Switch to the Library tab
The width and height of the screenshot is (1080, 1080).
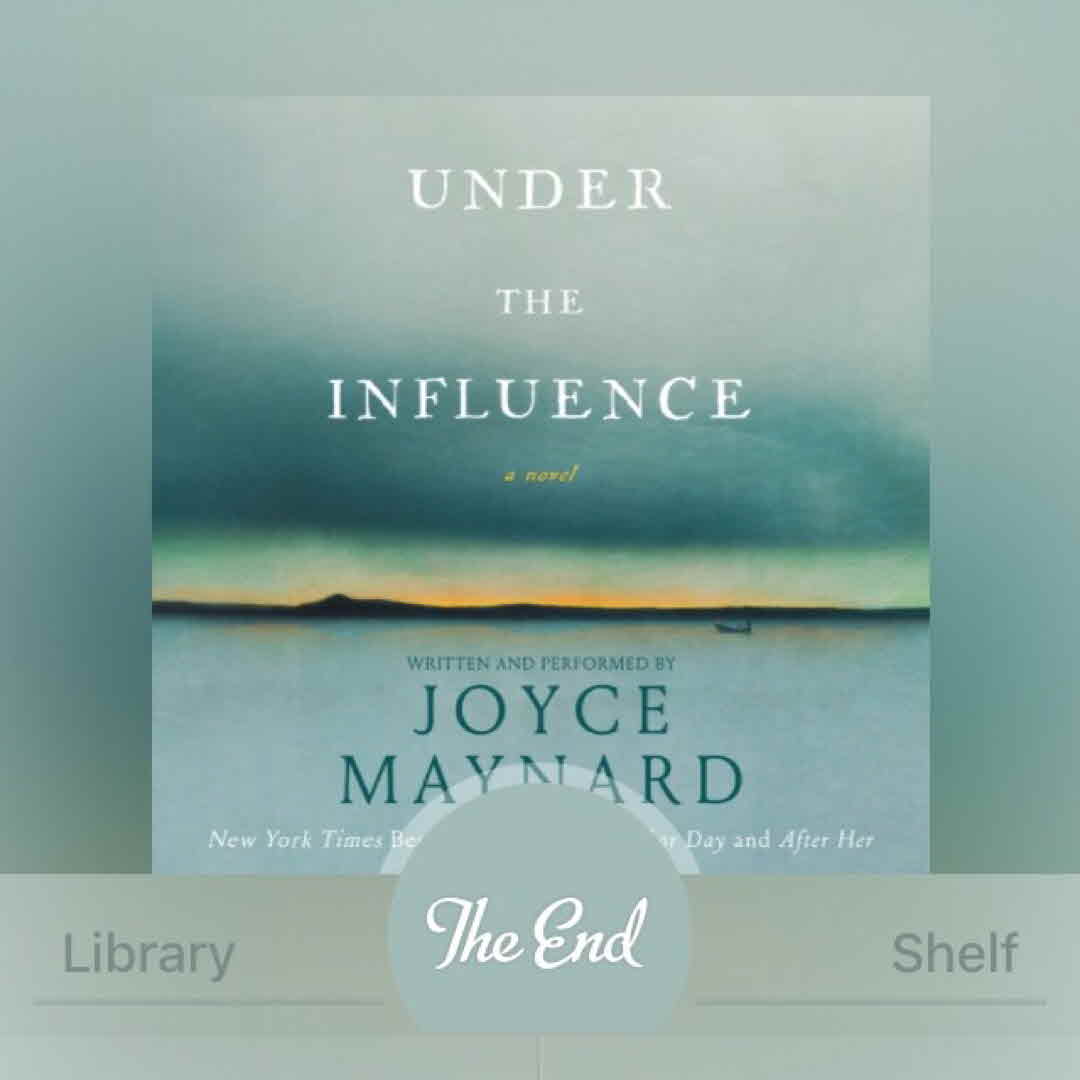point(148,954)
